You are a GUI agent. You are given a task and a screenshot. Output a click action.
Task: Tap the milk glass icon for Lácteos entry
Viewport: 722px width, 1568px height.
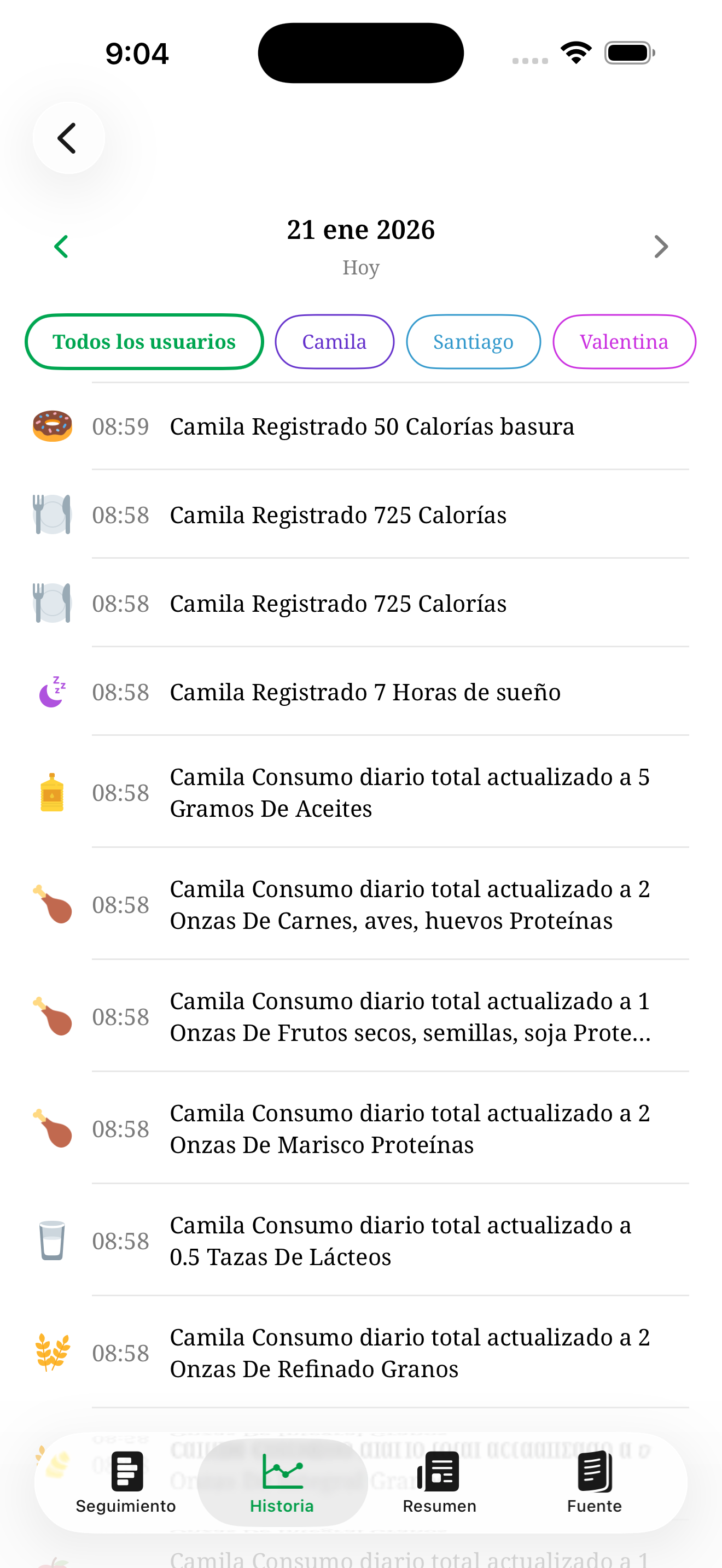tap(52, 1240)
